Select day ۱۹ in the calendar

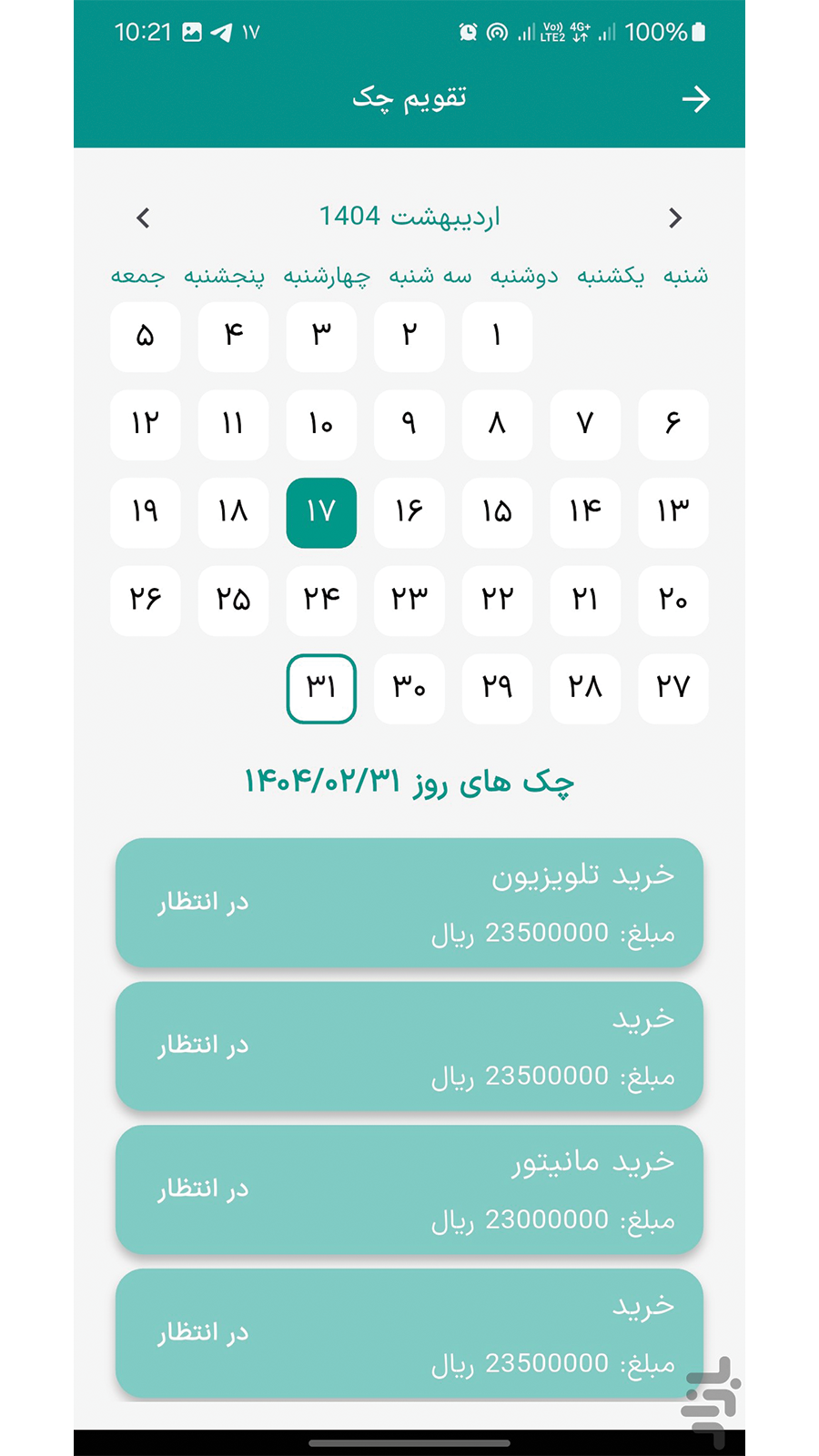(146, 512)
